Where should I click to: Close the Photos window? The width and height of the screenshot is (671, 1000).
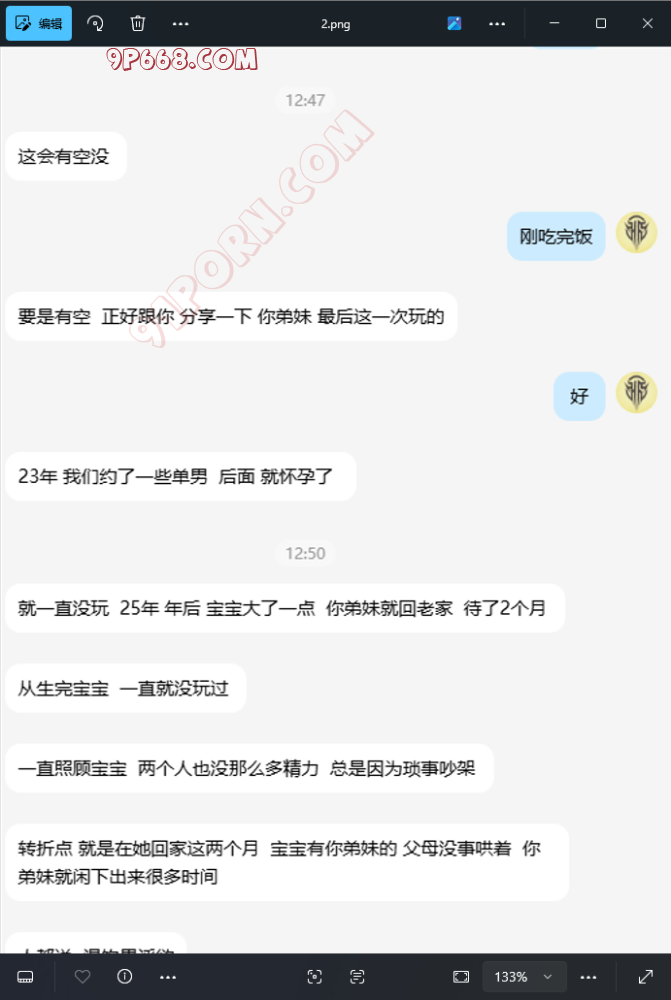647,23
